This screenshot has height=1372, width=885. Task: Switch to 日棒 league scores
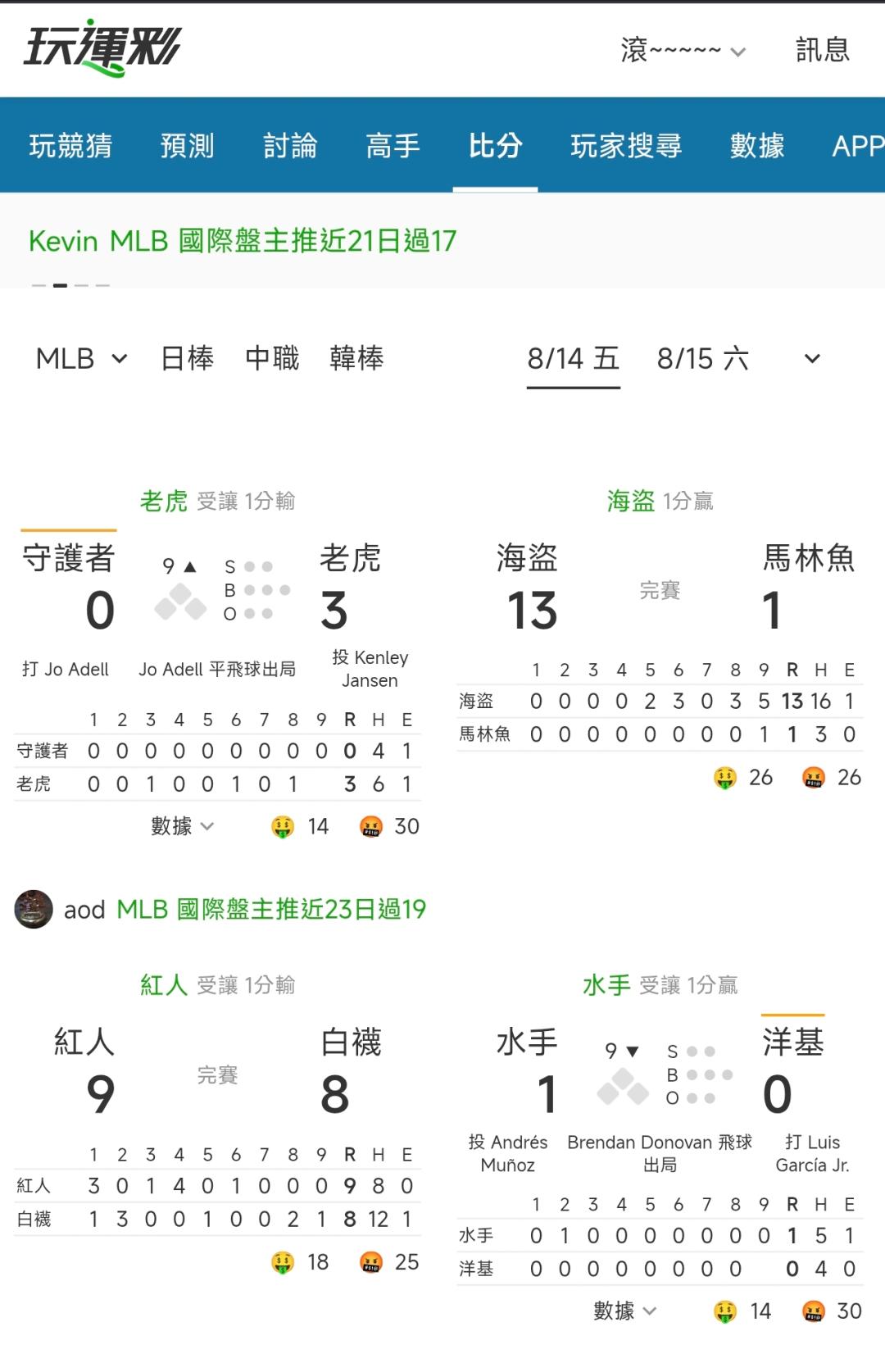tap(187, 358)
